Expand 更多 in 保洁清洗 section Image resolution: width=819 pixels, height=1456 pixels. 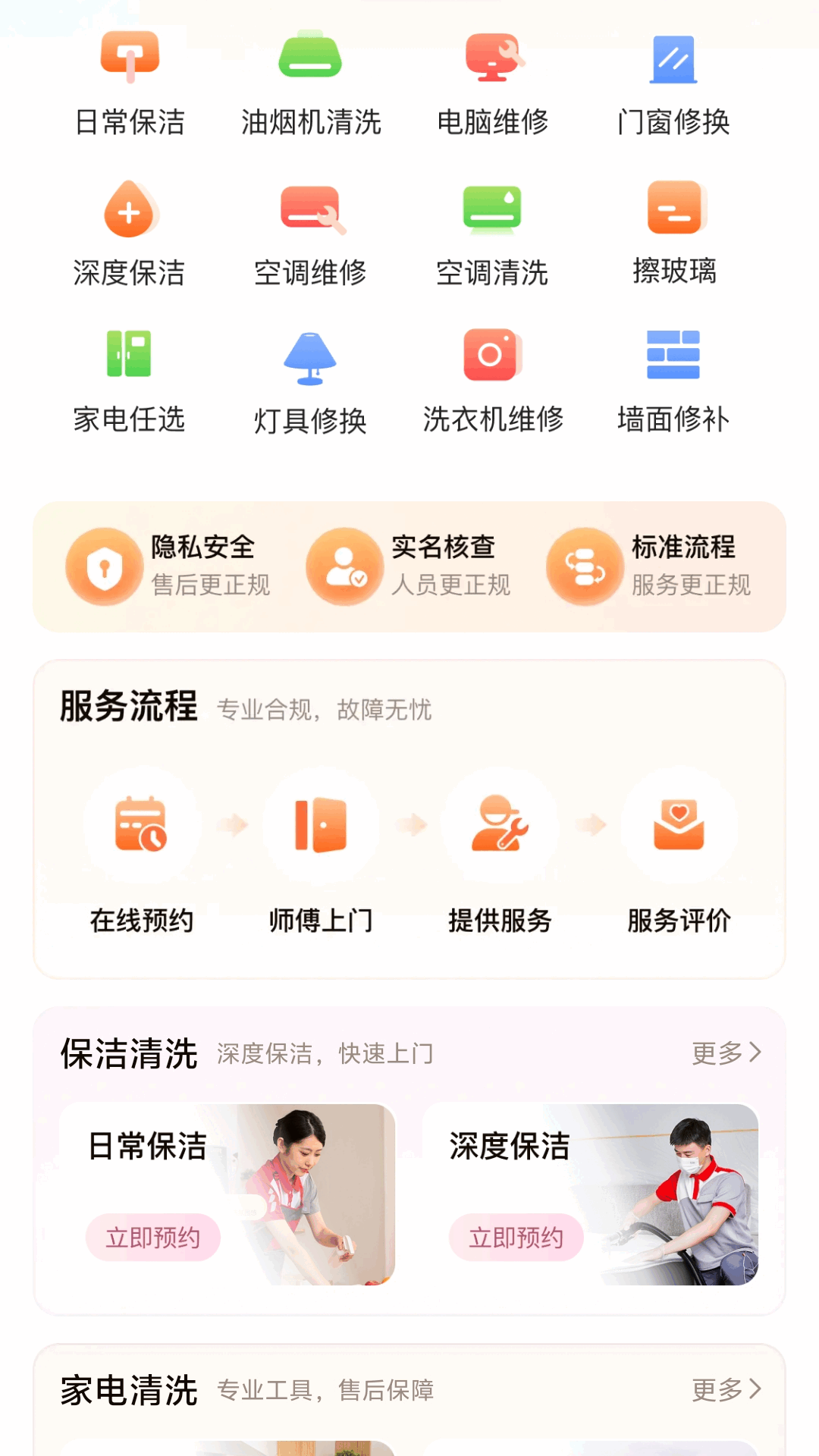click(x=726, y=1053)
